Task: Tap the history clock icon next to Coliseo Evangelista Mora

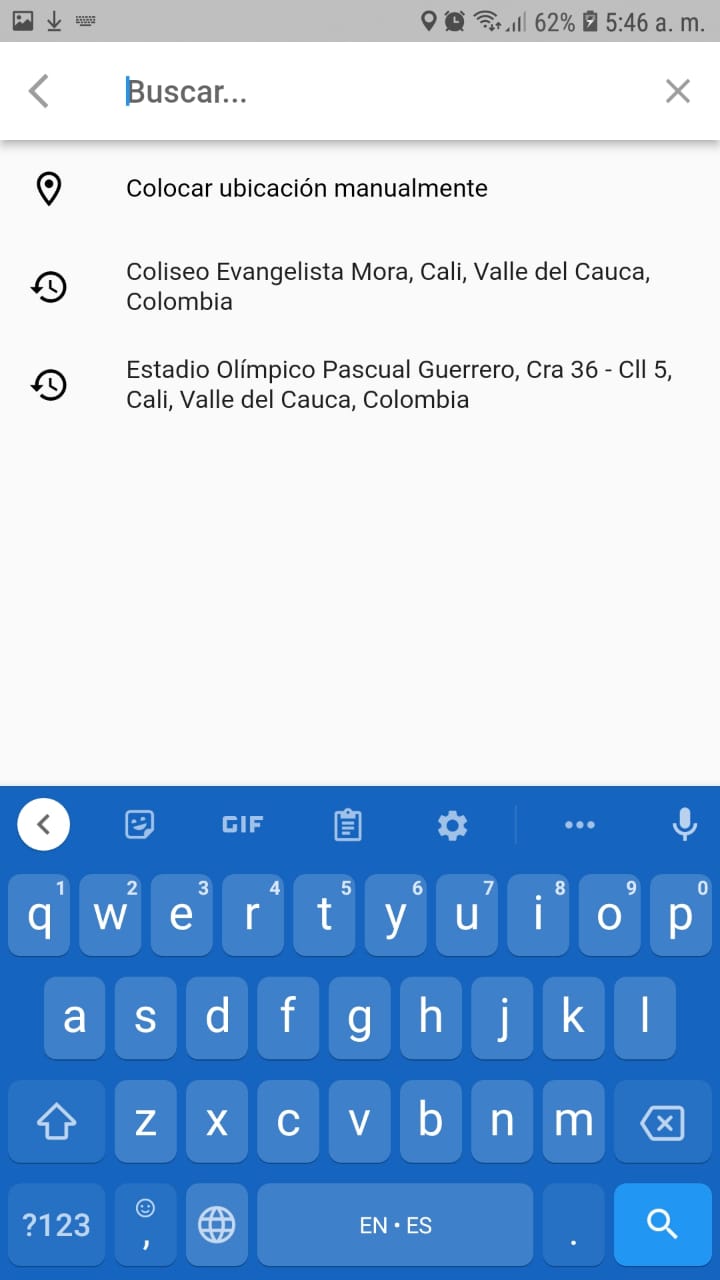Action: click(x=48, y=286)
